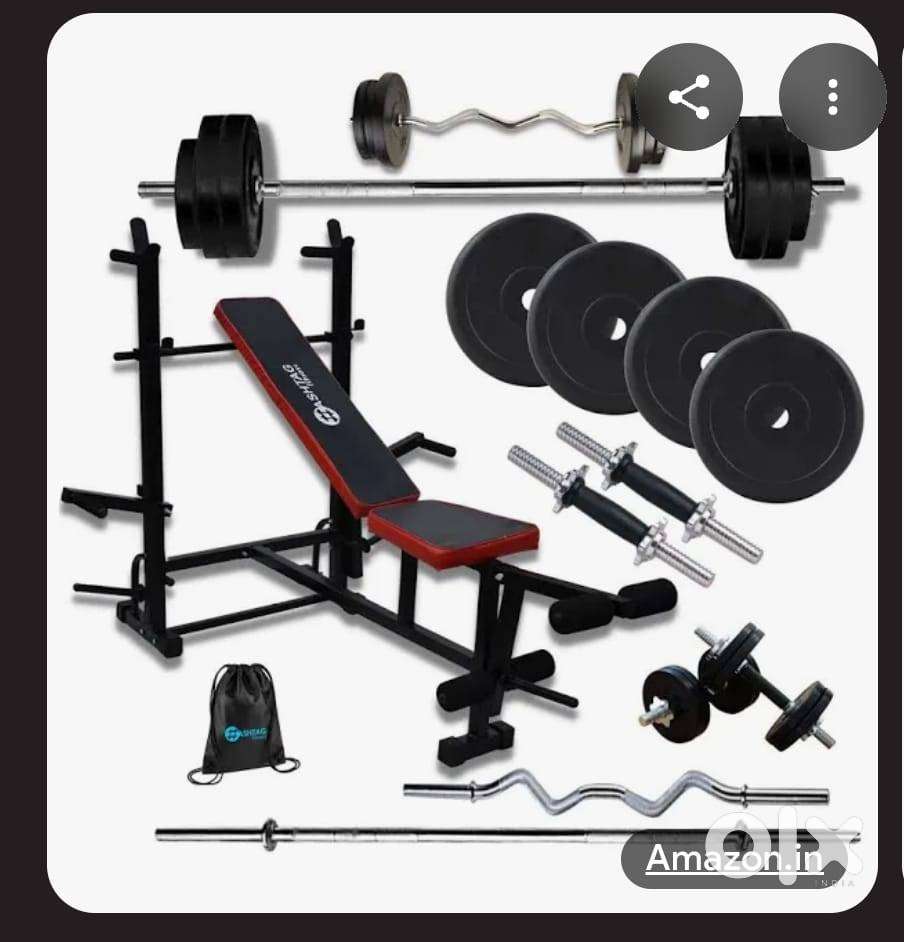
Task: Visit the Amazon.in source link
Action: coord(734,858)
